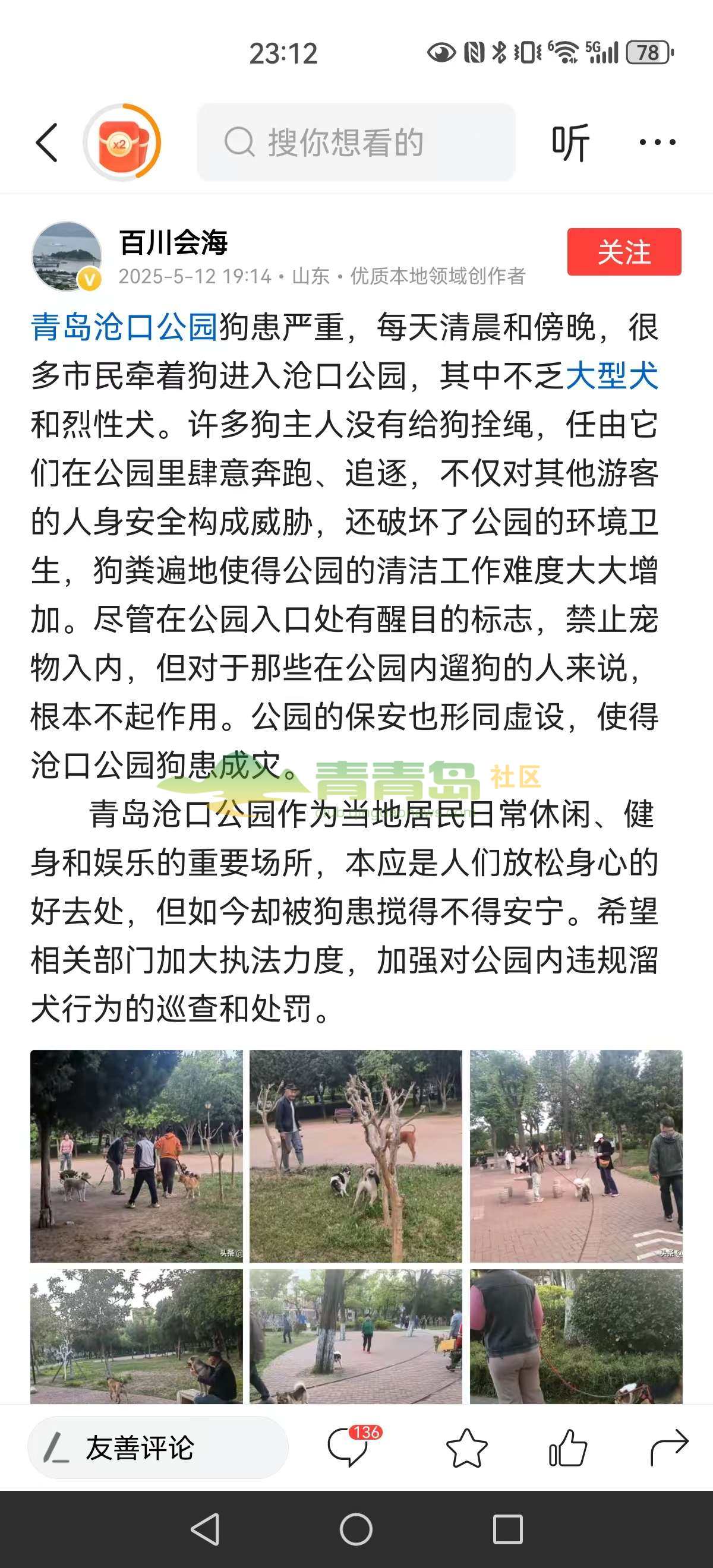Go back using the top-left arrow

coord(47,143)
